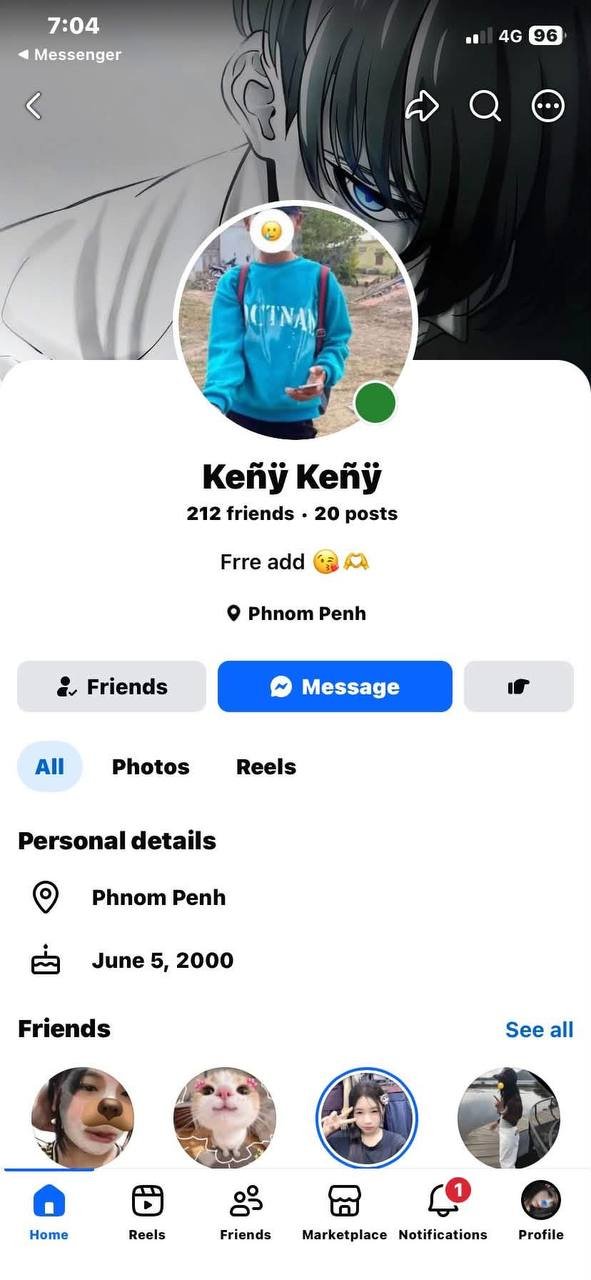
Task: Switch to the Reels tab
Action: pos(266,767)
